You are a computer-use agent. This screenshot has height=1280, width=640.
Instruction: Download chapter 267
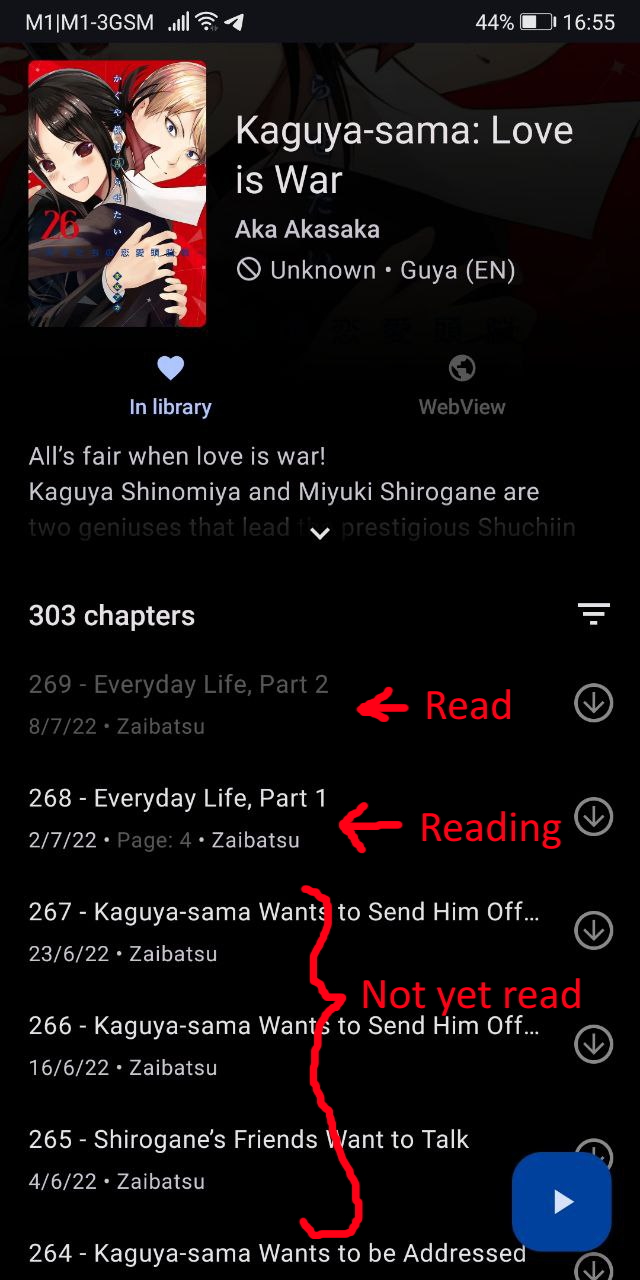pos(594,931)
